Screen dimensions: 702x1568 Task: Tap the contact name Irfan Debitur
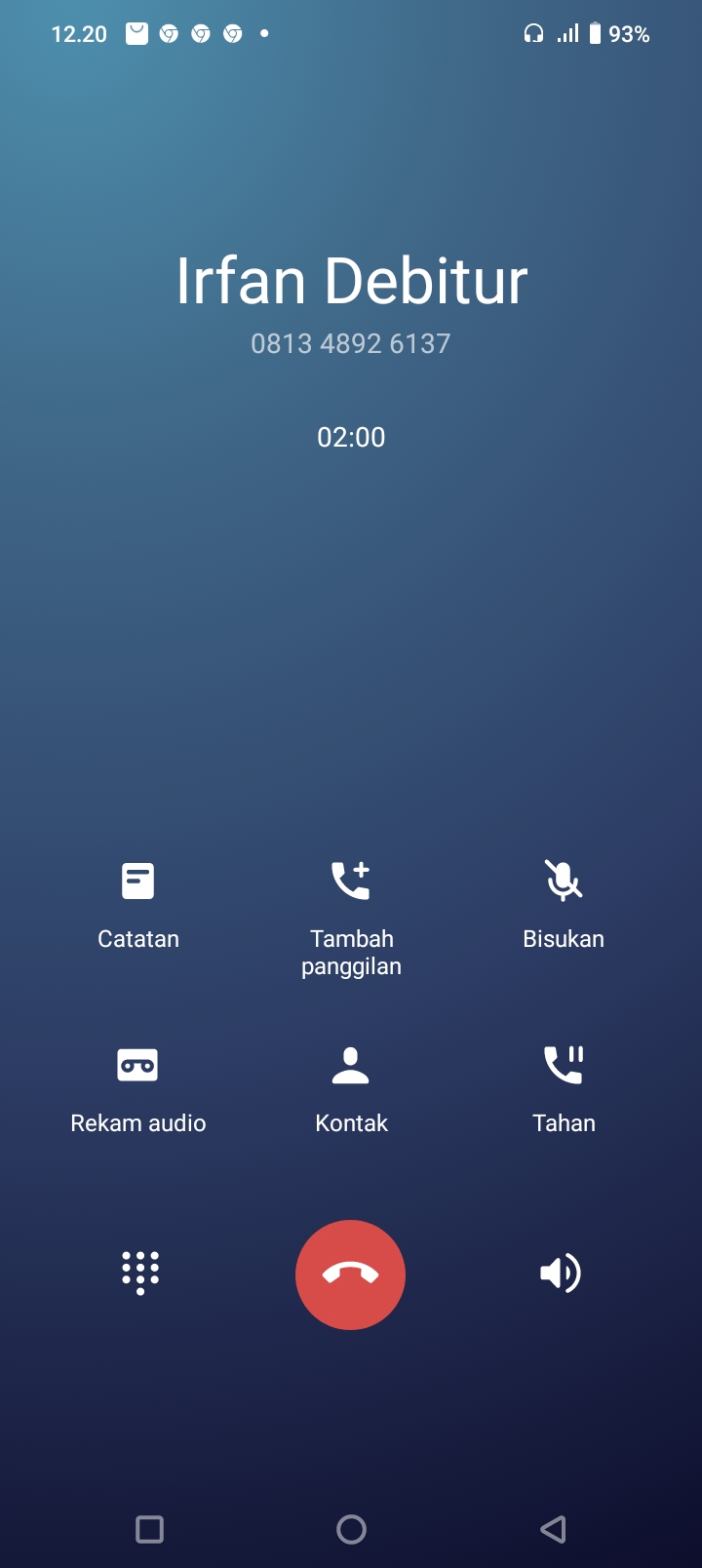pyautogui.click(x=351, y=280)
